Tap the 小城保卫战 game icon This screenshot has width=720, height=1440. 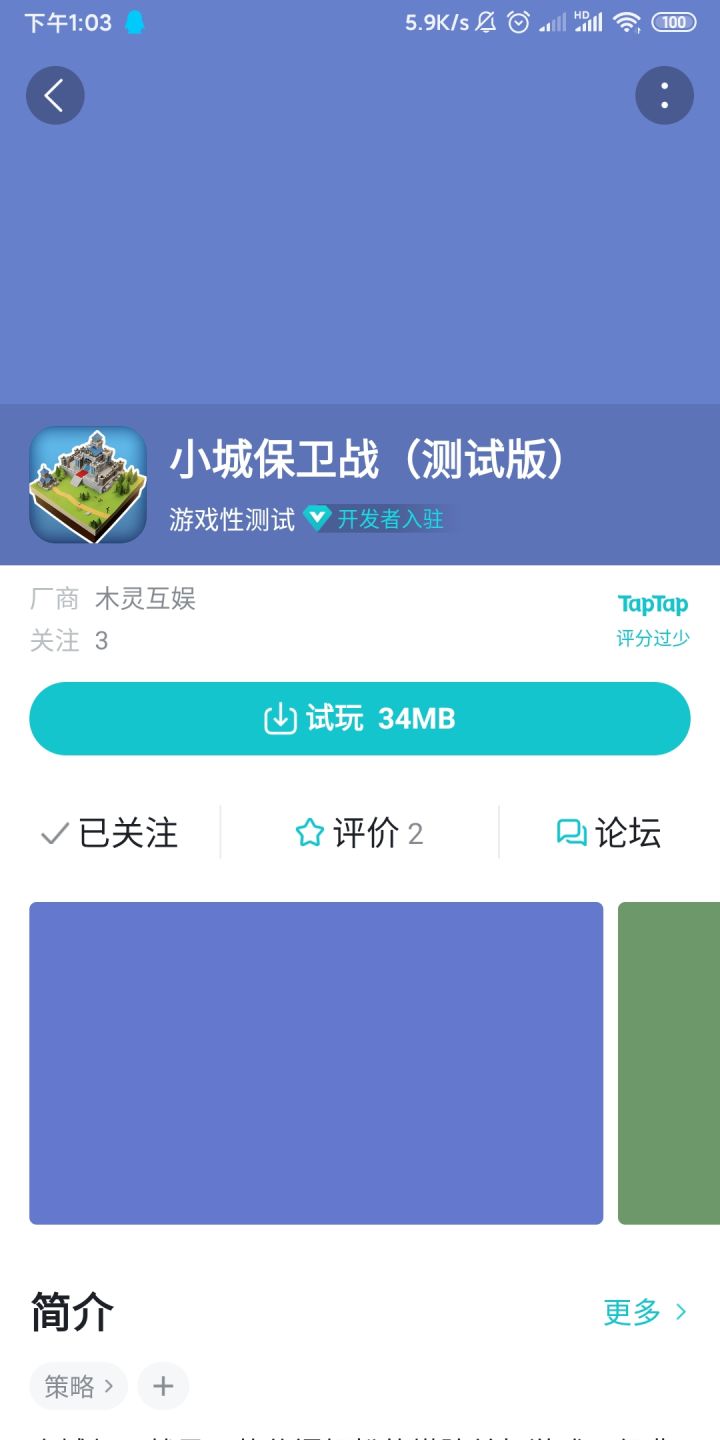pos(87,485)
